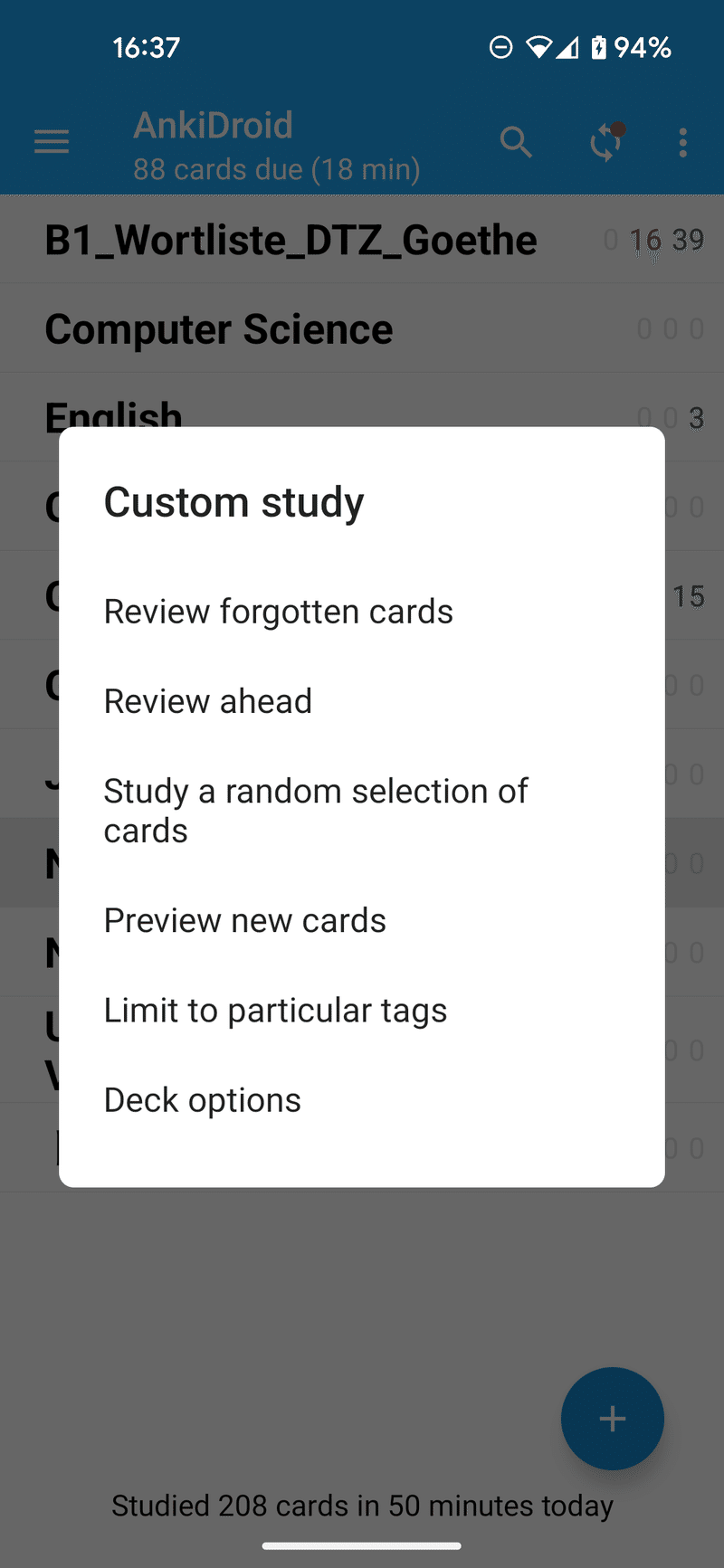
Task: Pick Study a random selection of cards
Action: 316,811
